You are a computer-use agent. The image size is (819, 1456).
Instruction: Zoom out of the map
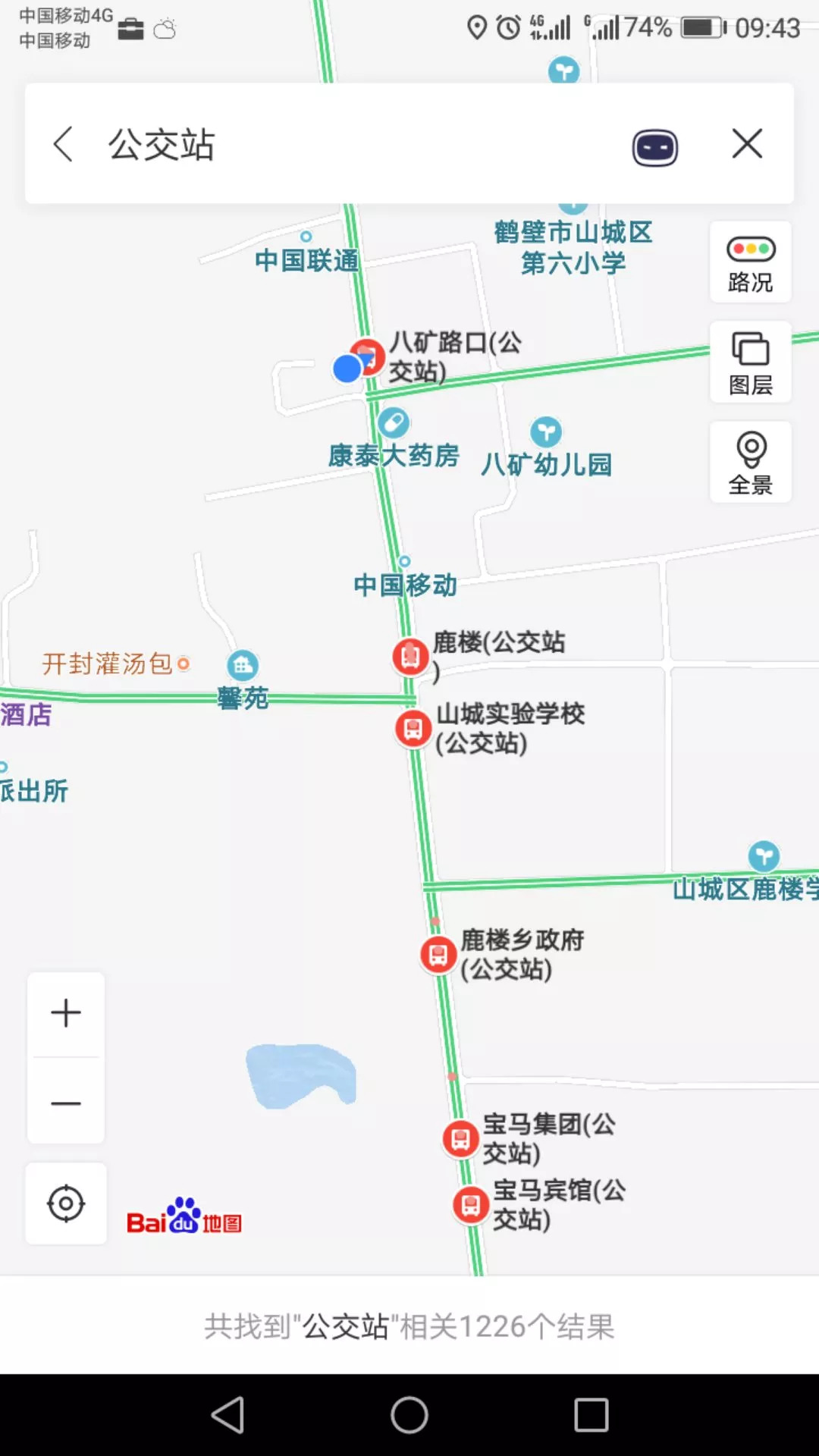pos(66,1102)
